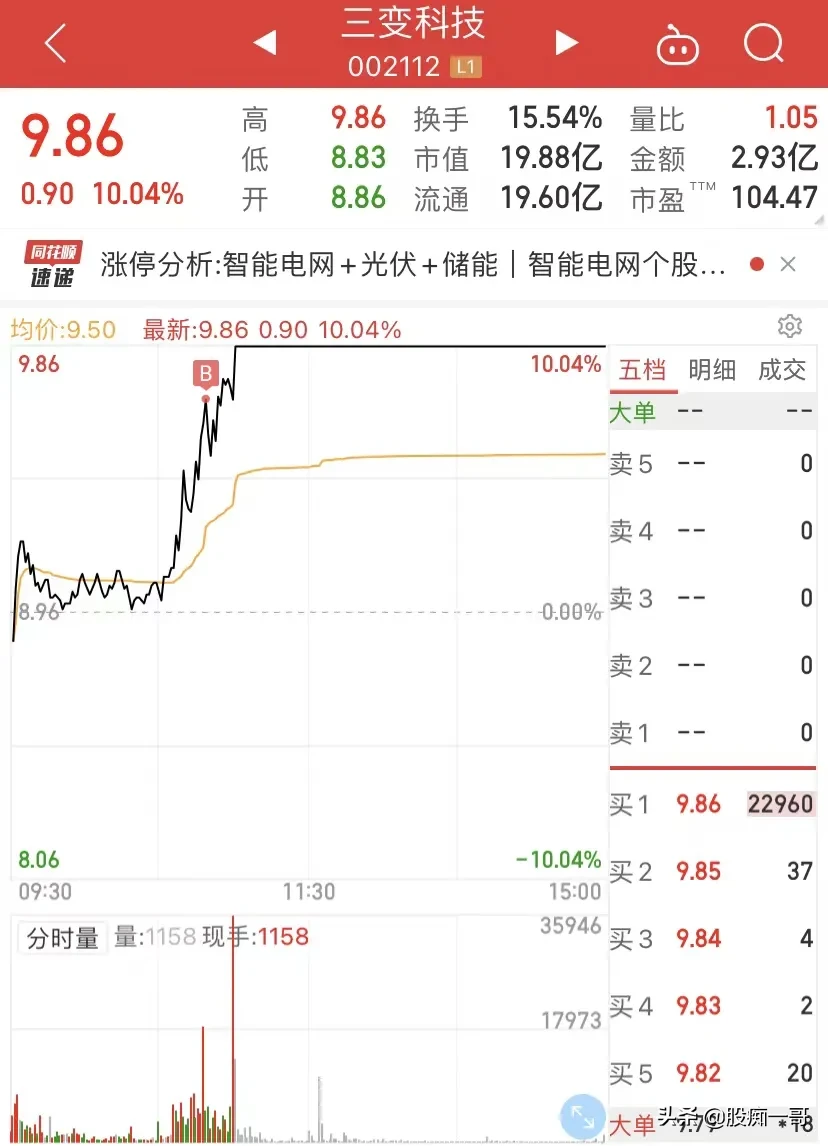Open stock search
This screenshot has width=828, height=1146.
[x=766, y=43]
